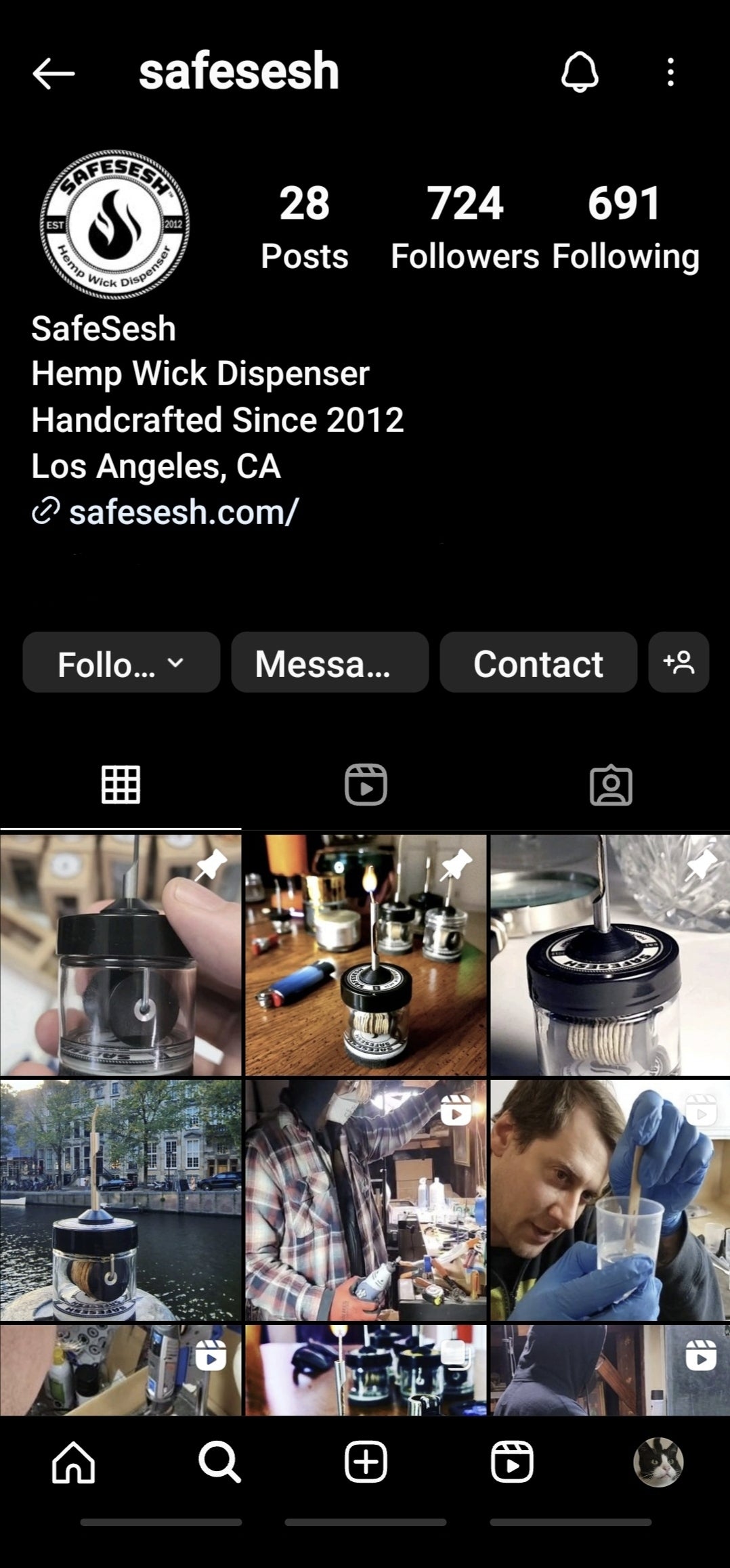Open the 724 Followers list
Image resolution: width=730 pixels, height=1568 pixels.
pos(465,227)
